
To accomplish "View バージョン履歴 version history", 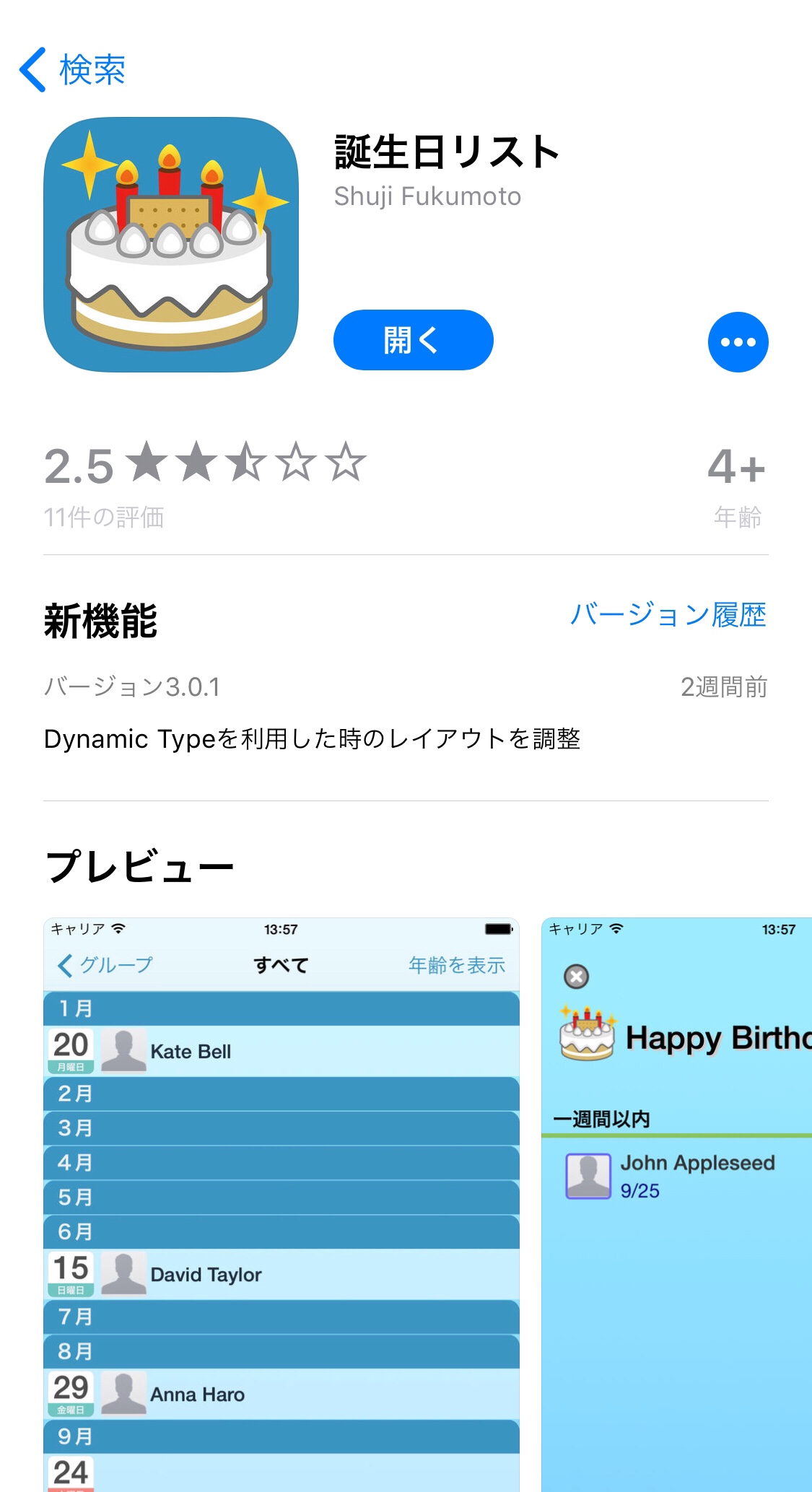I will point(668,615).
